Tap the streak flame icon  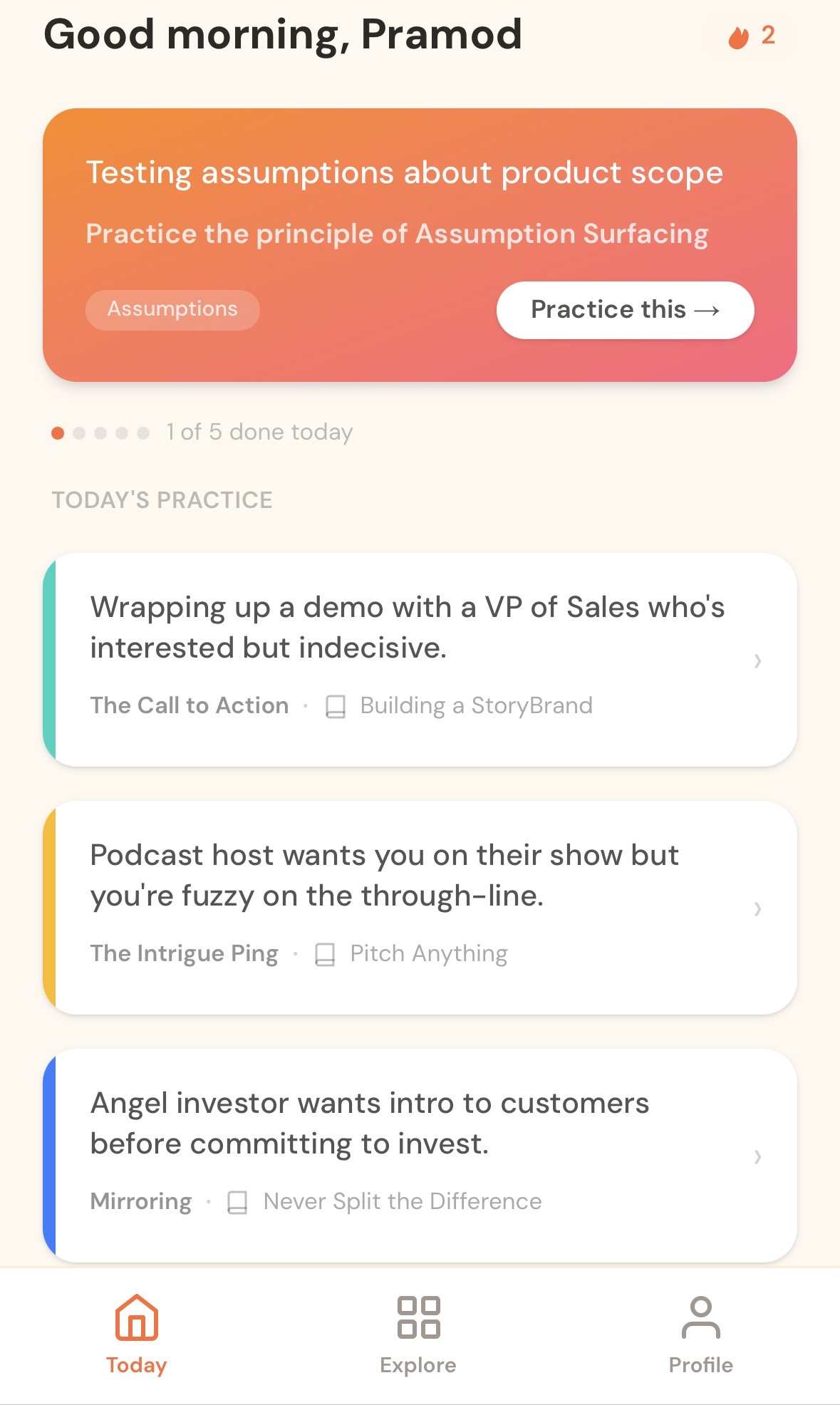point(738,37)
